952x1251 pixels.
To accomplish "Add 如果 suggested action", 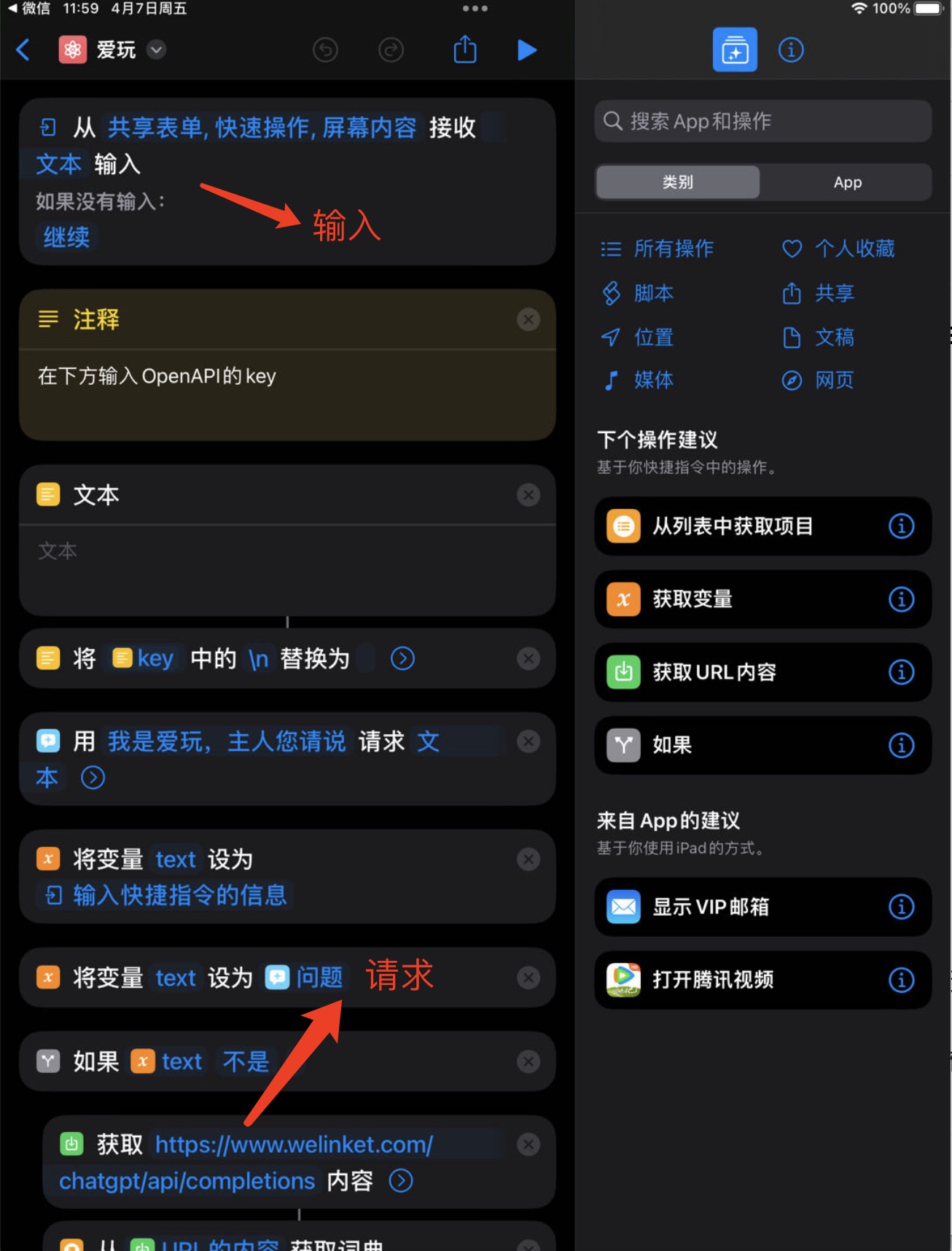I will (x=672, y=745).
